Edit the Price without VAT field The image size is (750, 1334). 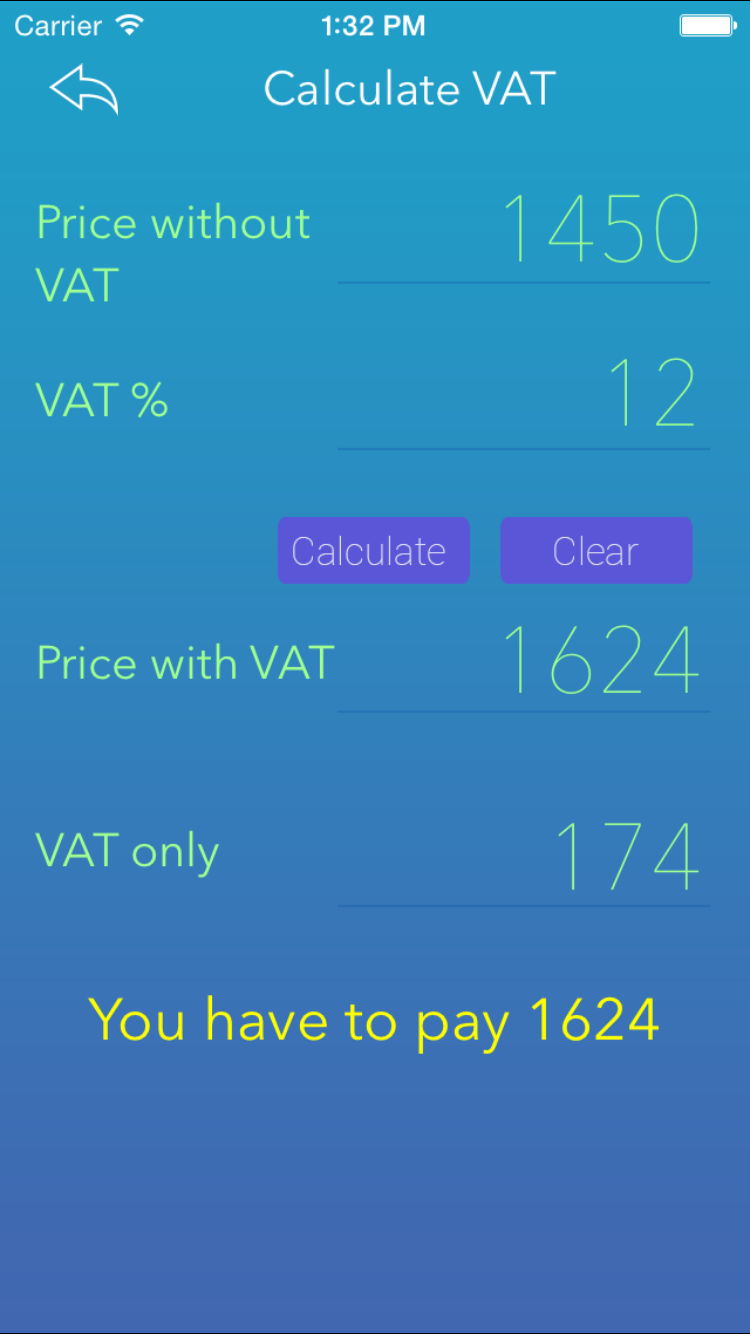(x=524, y=230)
